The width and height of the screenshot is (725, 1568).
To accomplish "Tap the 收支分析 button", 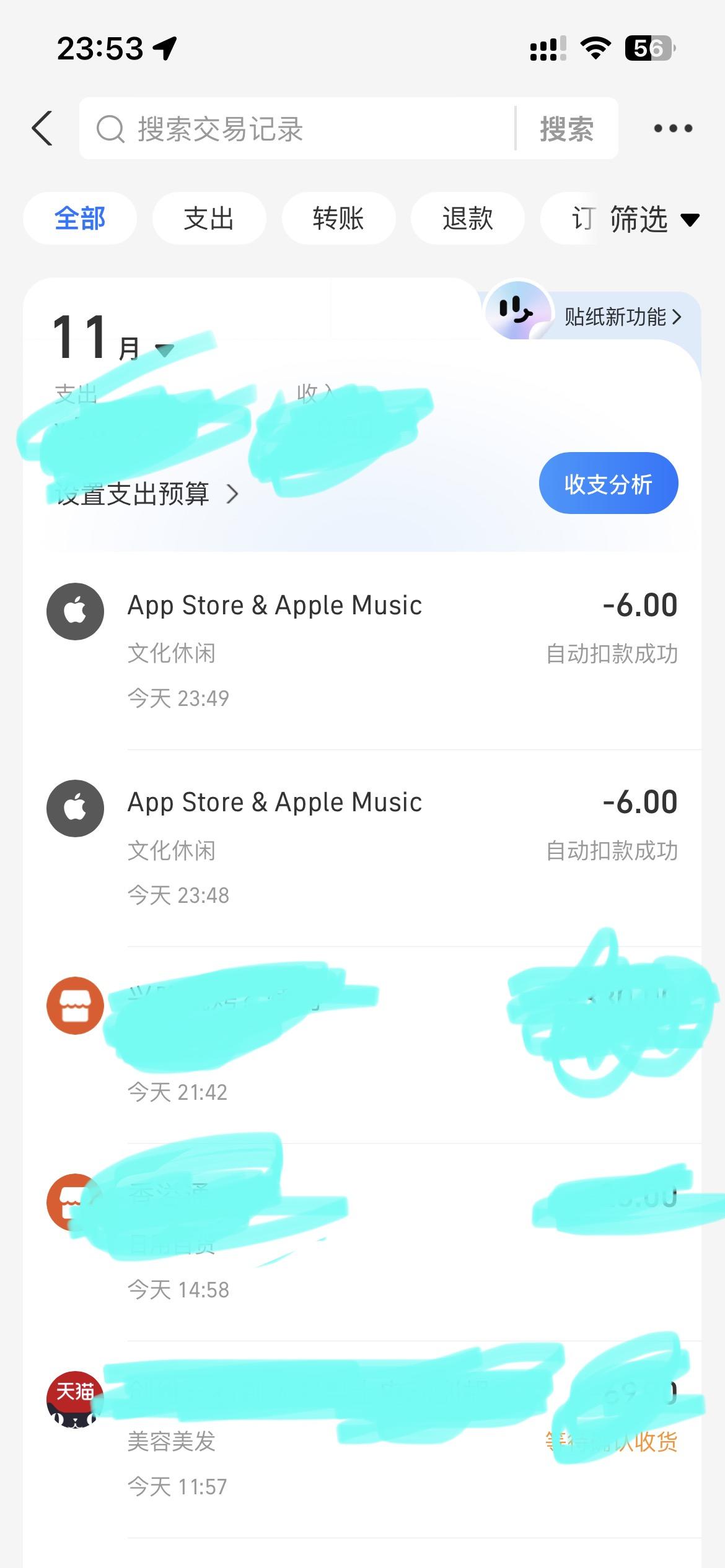I will 607,483.
